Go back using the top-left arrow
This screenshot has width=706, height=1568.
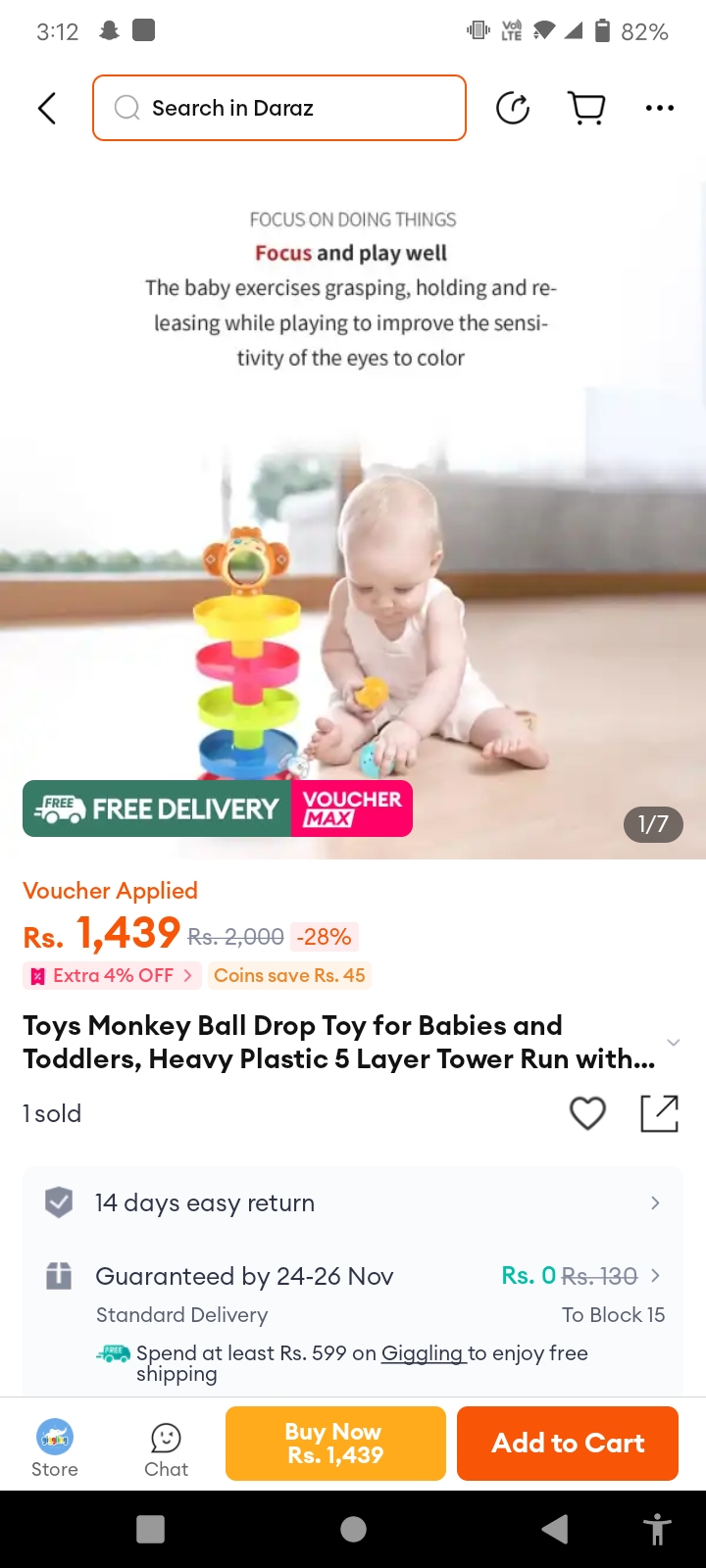click(47, 108)
